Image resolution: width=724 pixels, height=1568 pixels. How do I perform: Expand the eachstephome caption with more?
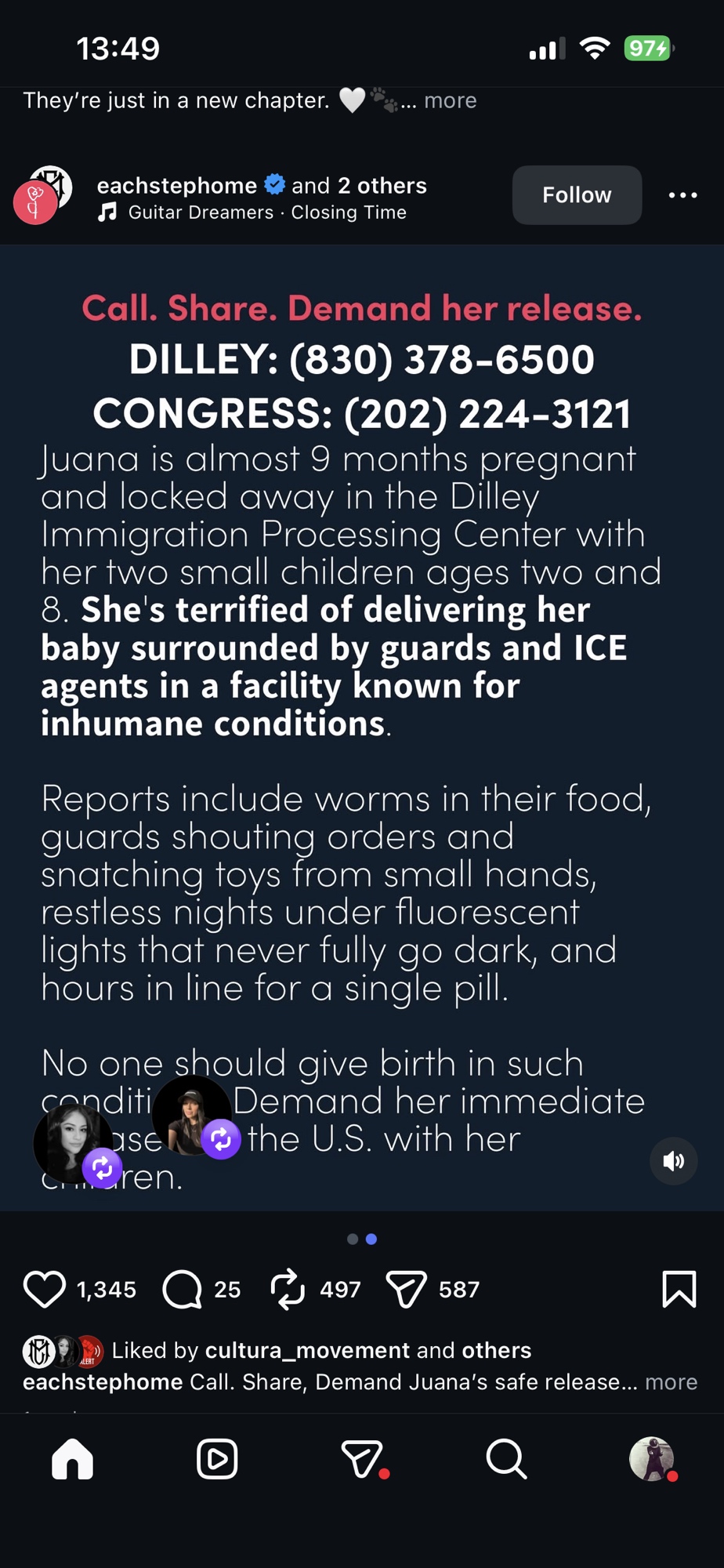click(x=671, y=1382)
